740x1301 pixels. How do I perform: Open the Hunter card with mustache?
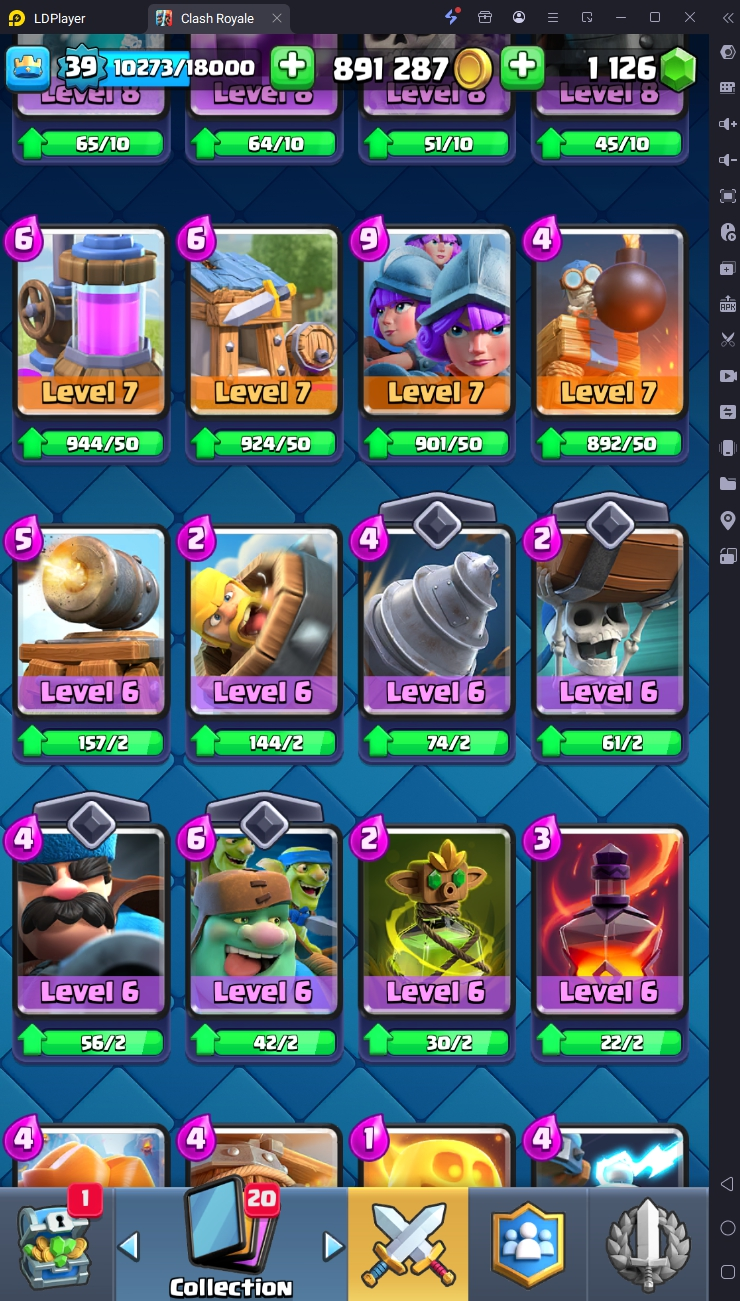click(90, 920)
